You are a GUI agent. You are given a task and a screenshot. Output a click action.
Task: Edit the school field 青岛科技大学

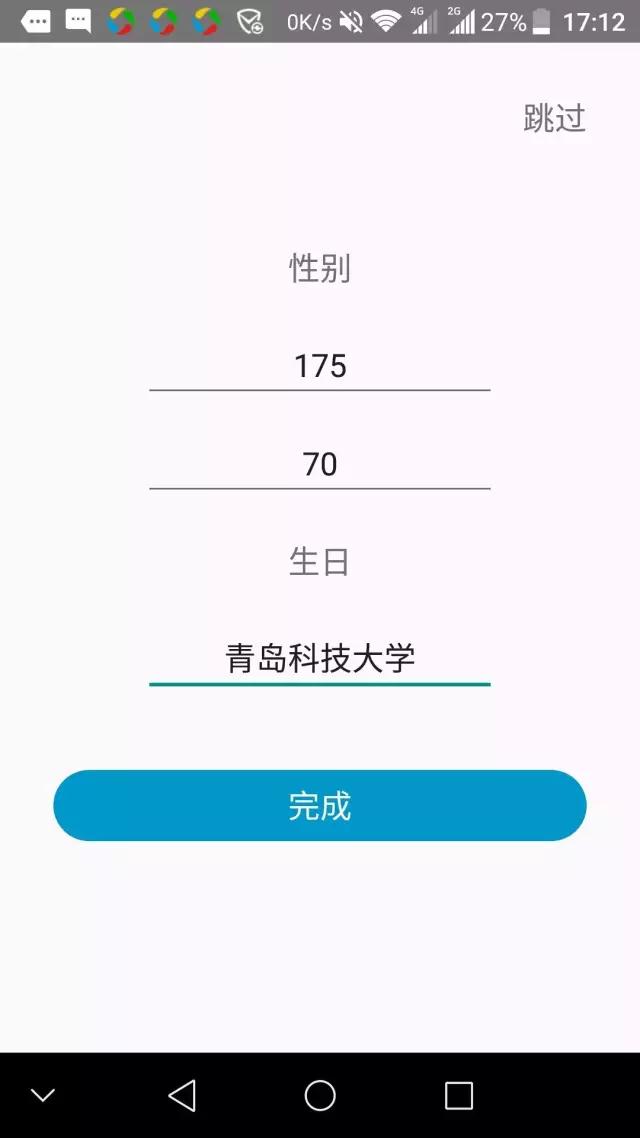(320, 658)
